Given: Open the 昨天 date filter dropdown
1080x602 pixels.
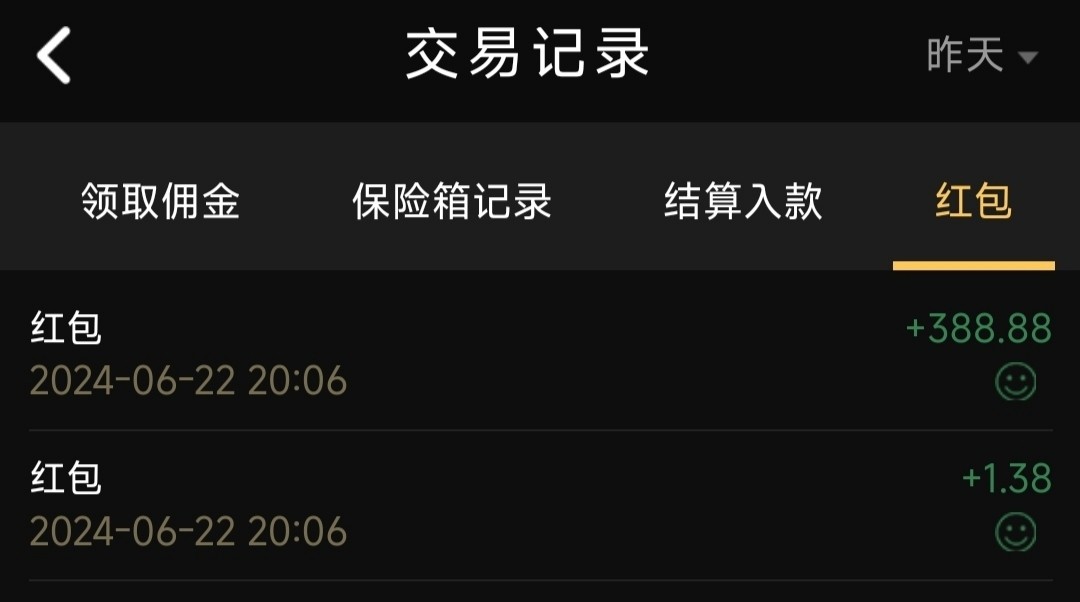Looking at the screenshot, I should (980, 55).
